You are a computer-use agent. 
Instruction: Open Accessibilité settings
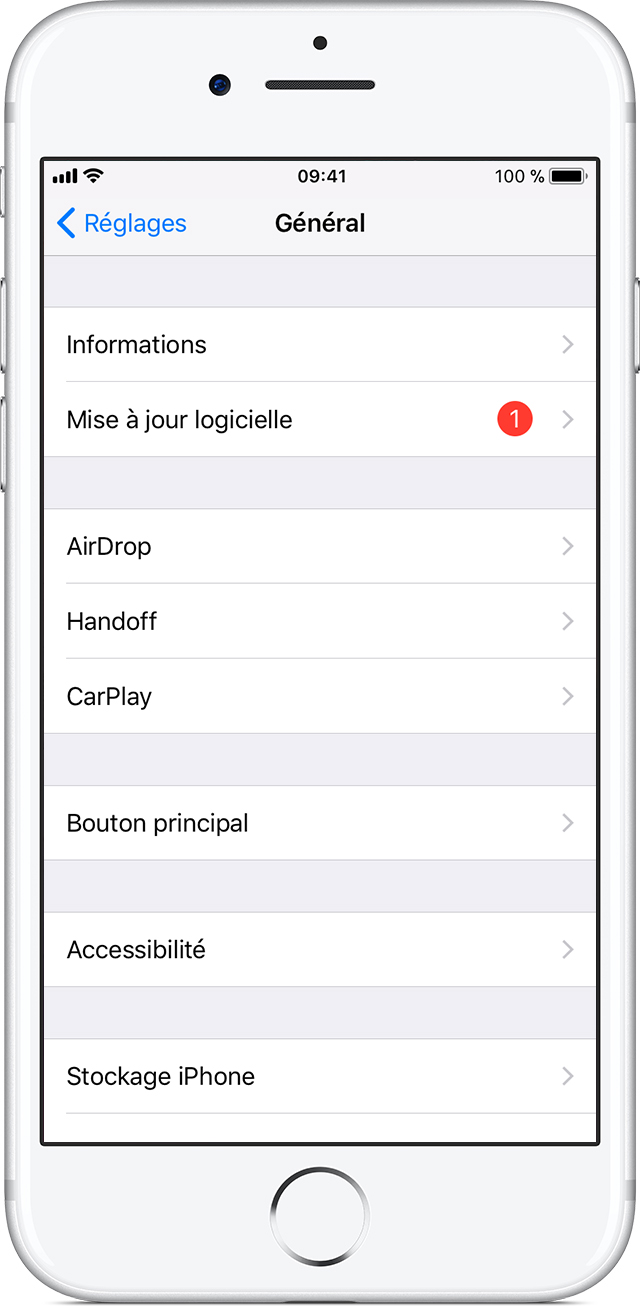[x=320, y=950]
